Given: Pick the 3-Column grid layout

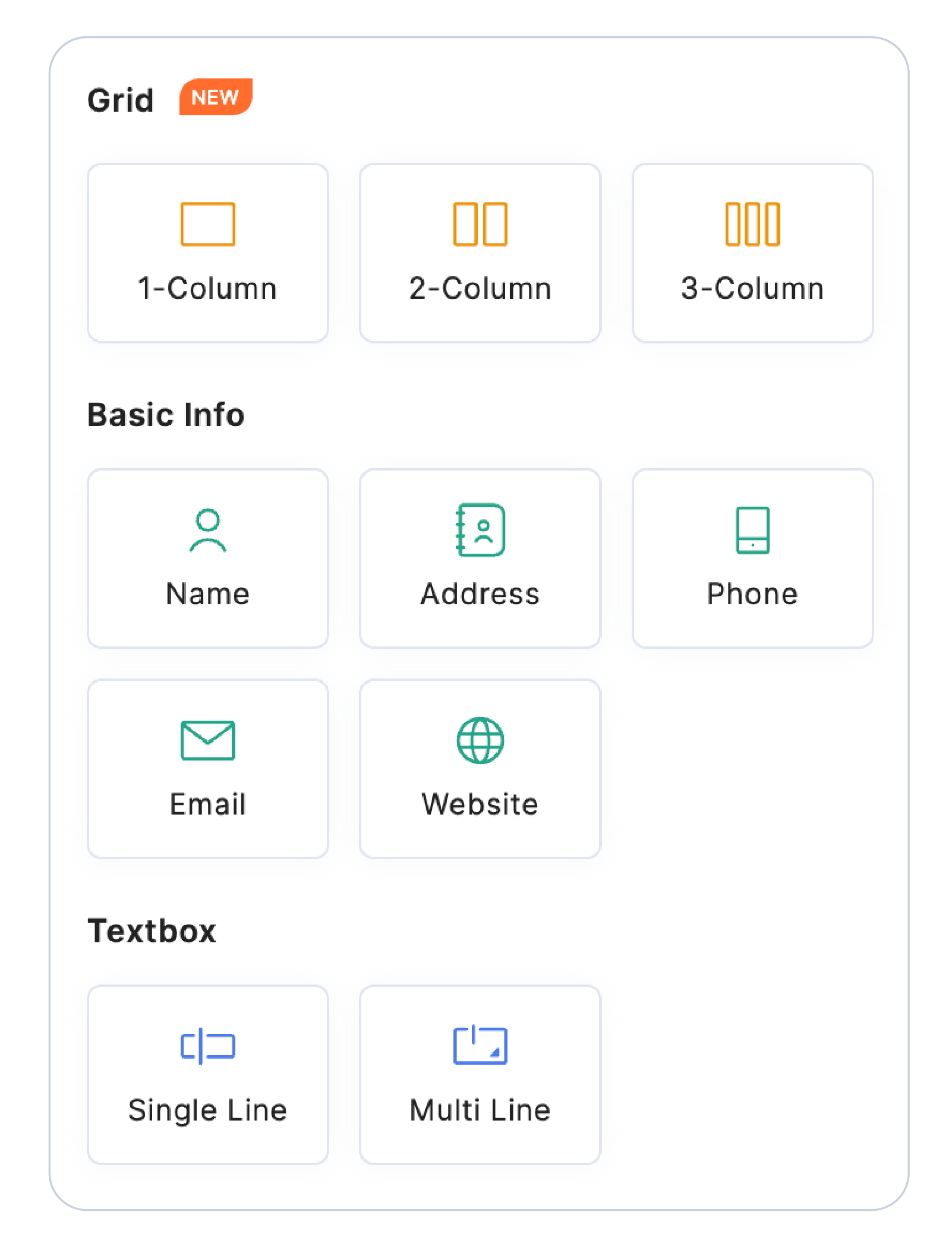Looking at the screenshot, I should click(752, 253).
